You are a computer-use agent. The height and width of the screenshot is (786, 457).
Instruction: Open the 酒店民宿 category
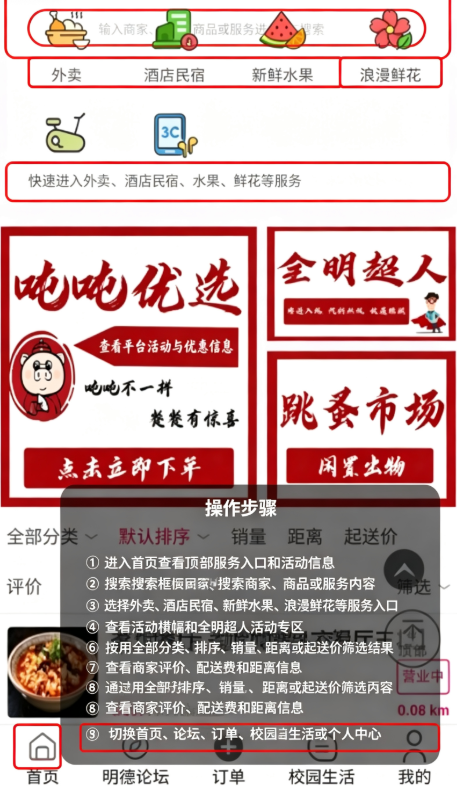point(174,75)
